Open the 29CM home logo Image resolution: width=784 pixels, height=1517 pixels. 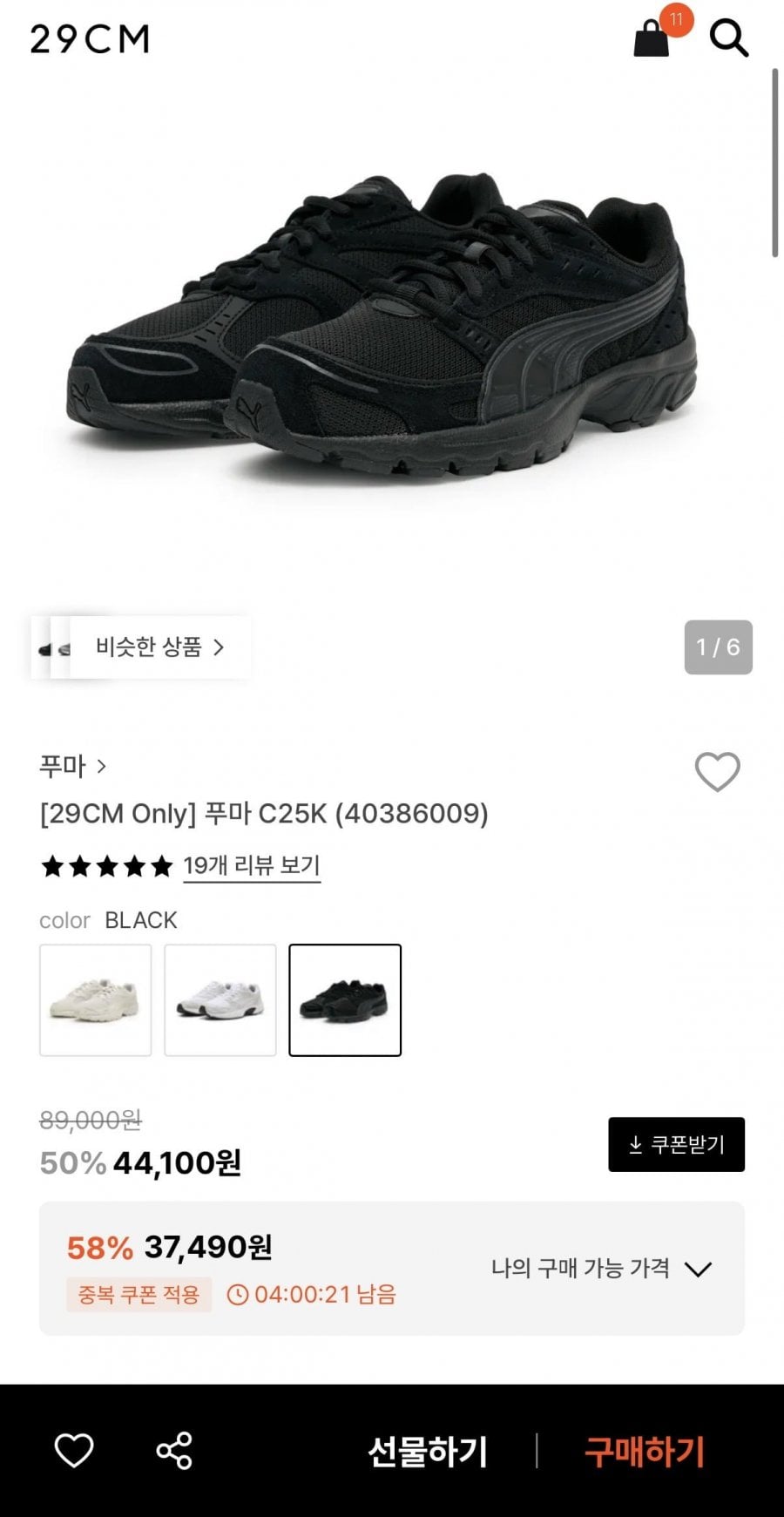(90, 39)
